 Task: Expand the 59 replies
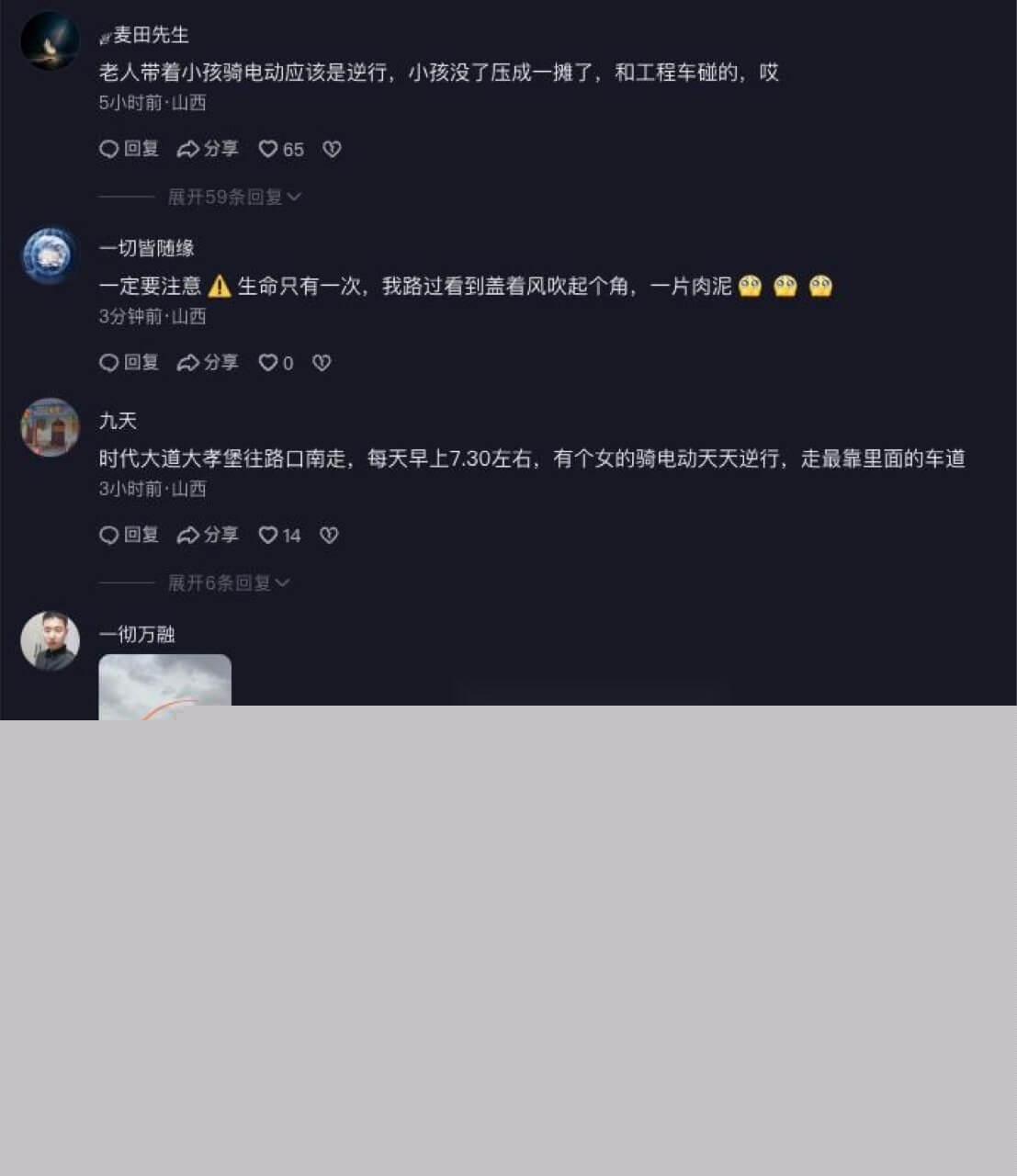click(x=233, y=197)
